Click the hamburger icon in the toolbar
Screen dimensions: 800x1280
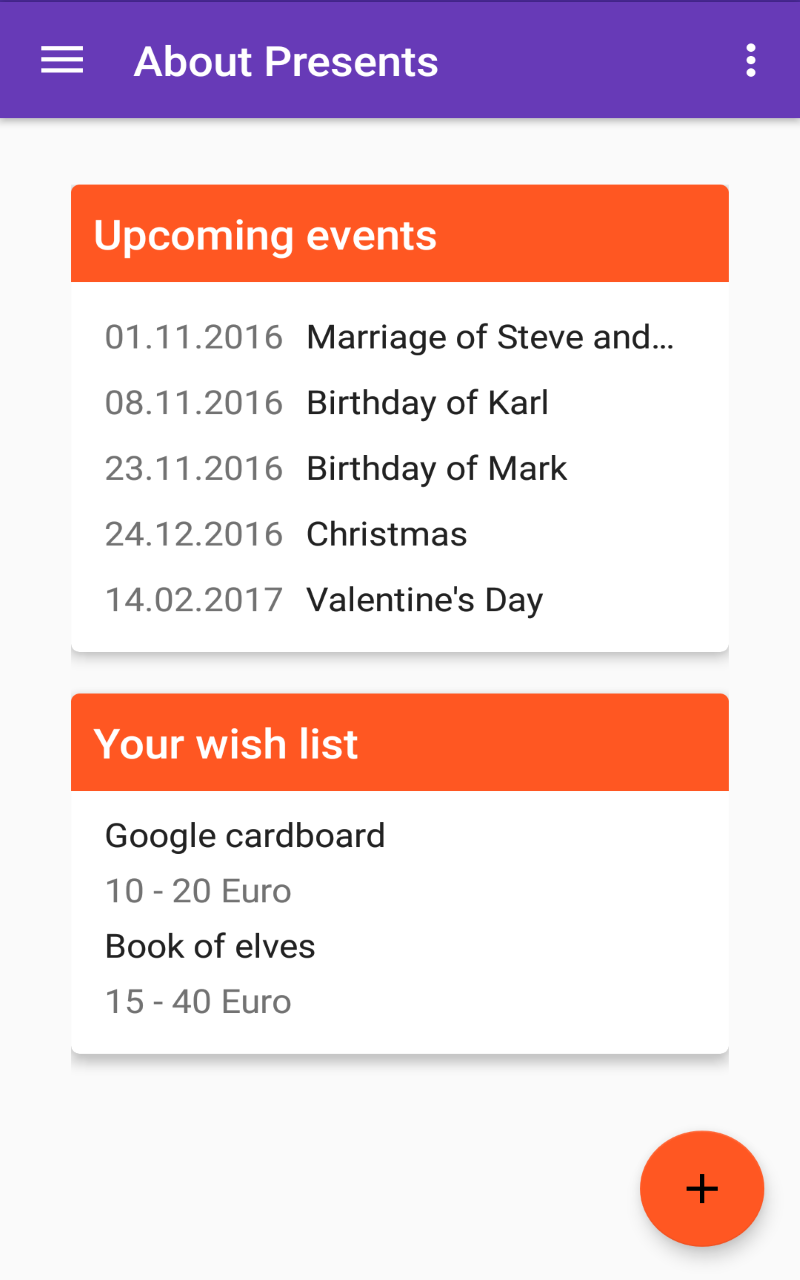tap(61, 59)
